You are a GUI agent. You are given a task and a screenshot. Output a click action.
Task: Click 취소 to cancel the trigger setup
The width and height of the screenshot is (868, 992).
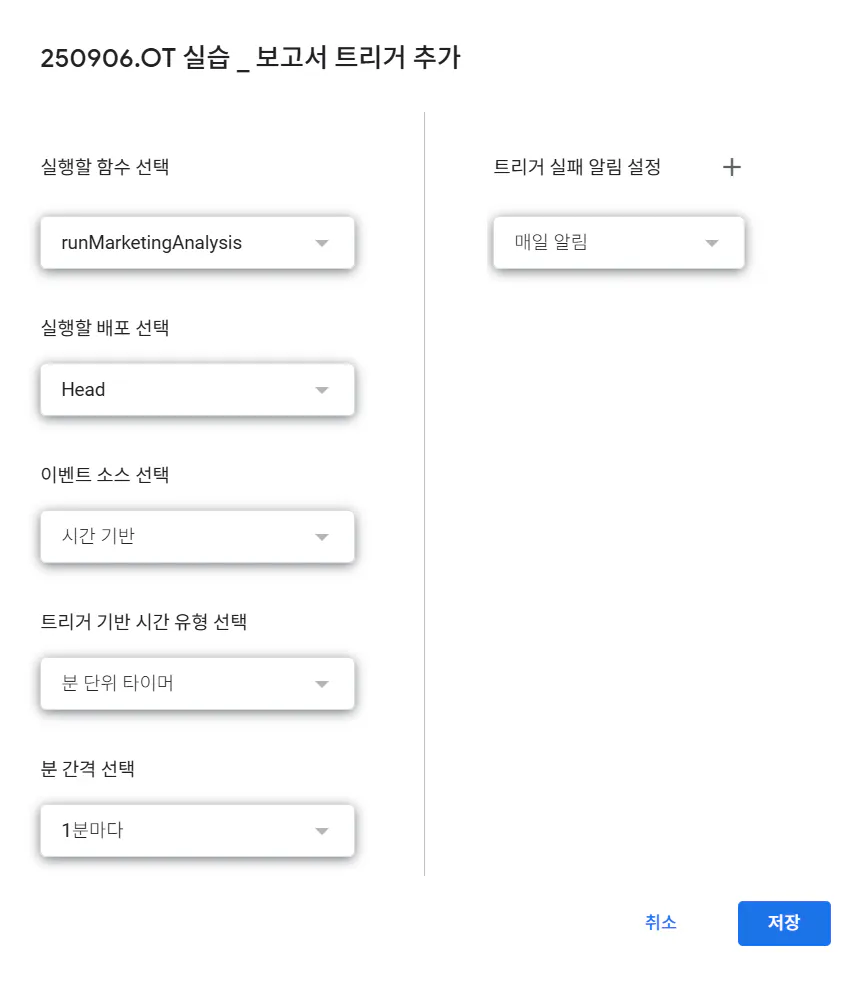tap(660, 923)
